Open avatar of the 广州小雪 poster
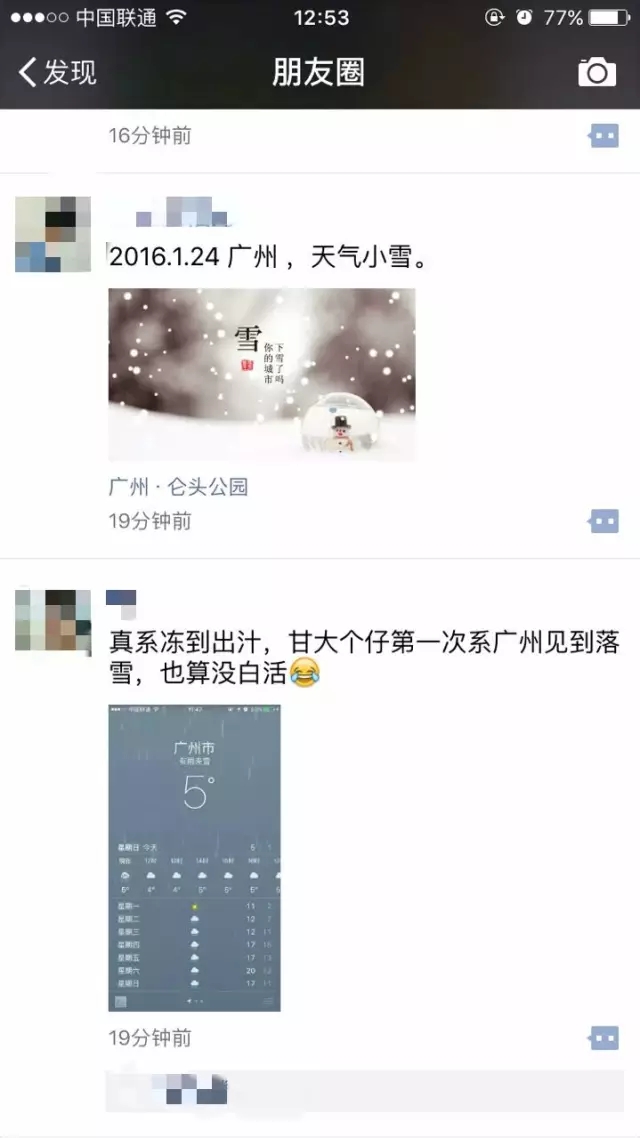The height and width of the screenshot is (1138, 640). click(x=53, y=235)
